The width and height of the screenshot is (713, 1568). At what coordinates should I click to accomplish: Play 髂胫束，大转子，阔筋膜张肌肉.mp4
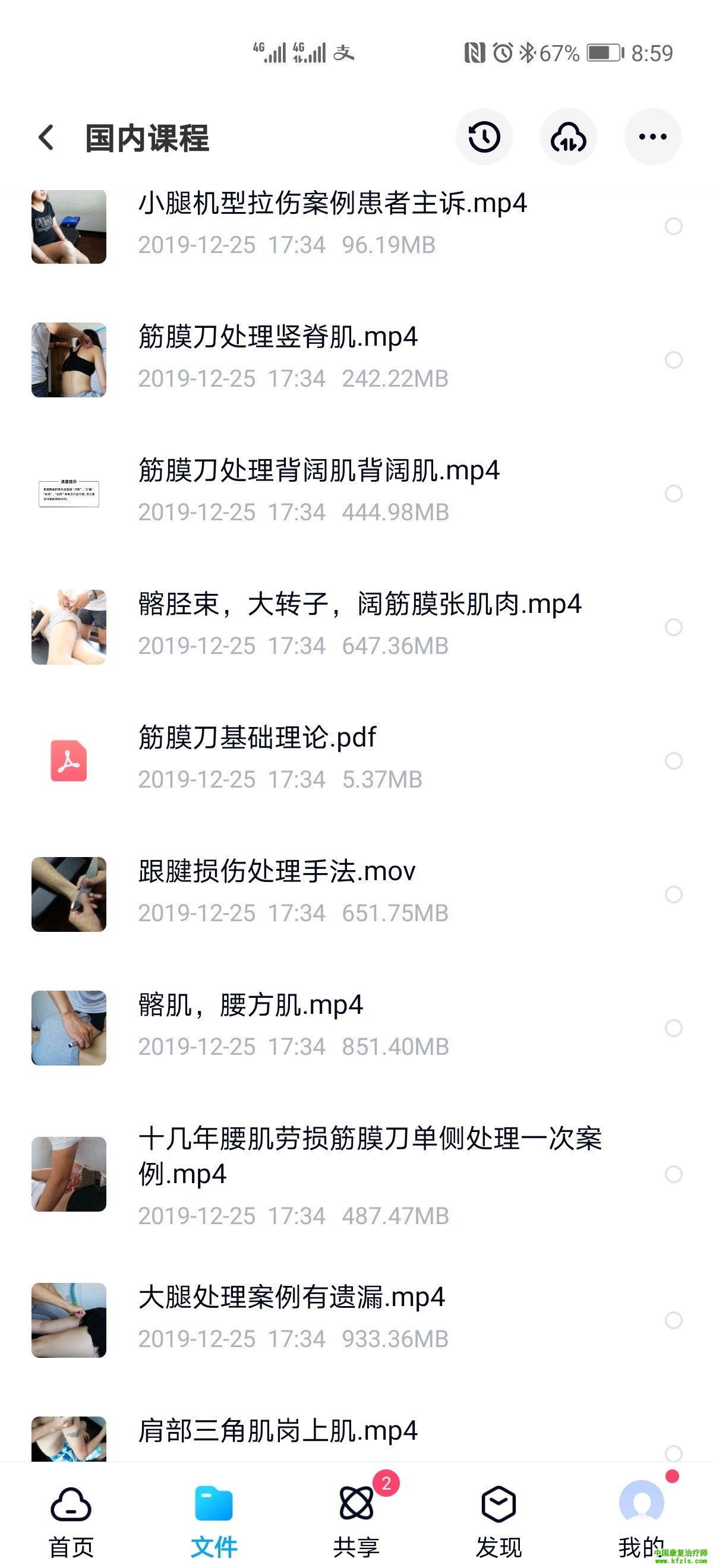pyautogui.click(x=359, y=605)
